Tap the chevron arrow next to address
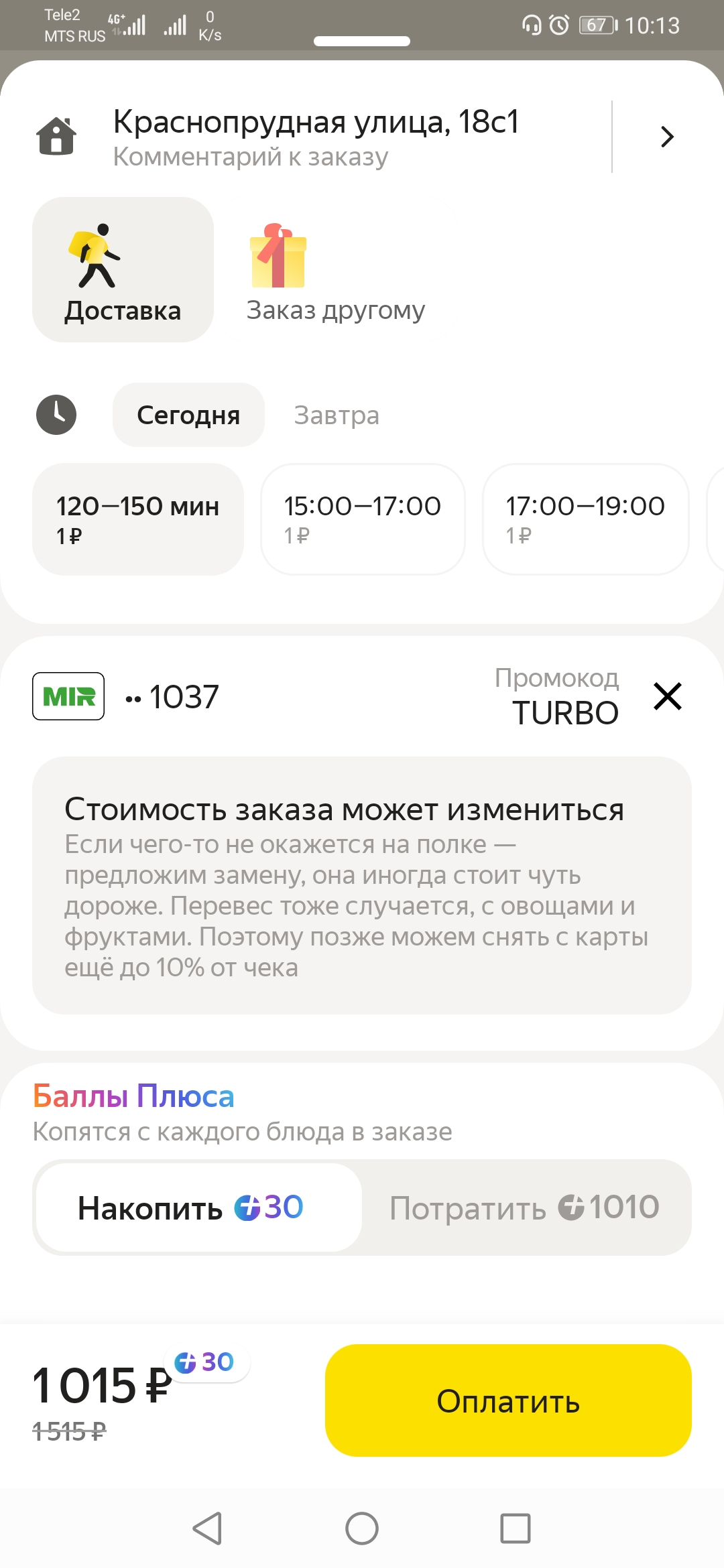 667,137
